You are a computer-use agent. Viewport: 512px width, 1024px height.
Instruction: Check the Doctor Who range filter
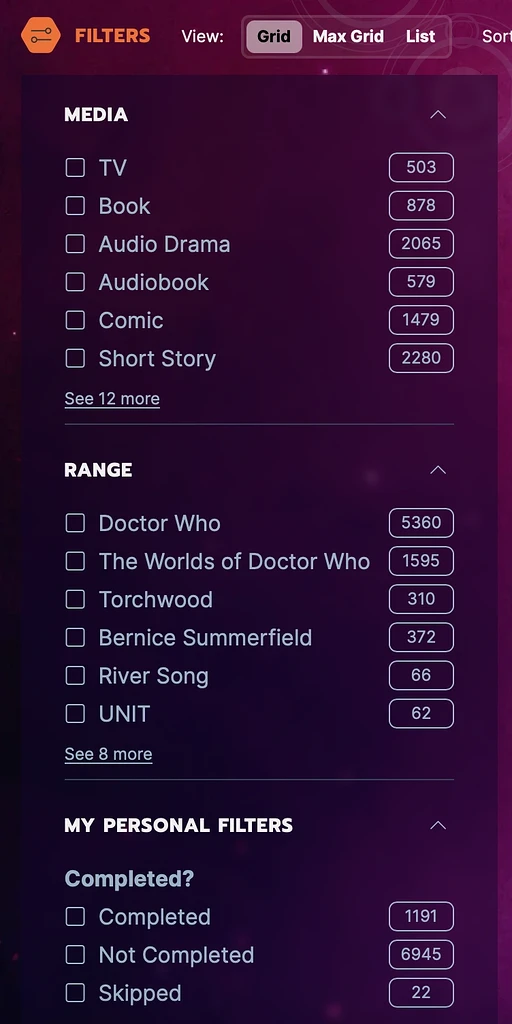coord(75,523)
